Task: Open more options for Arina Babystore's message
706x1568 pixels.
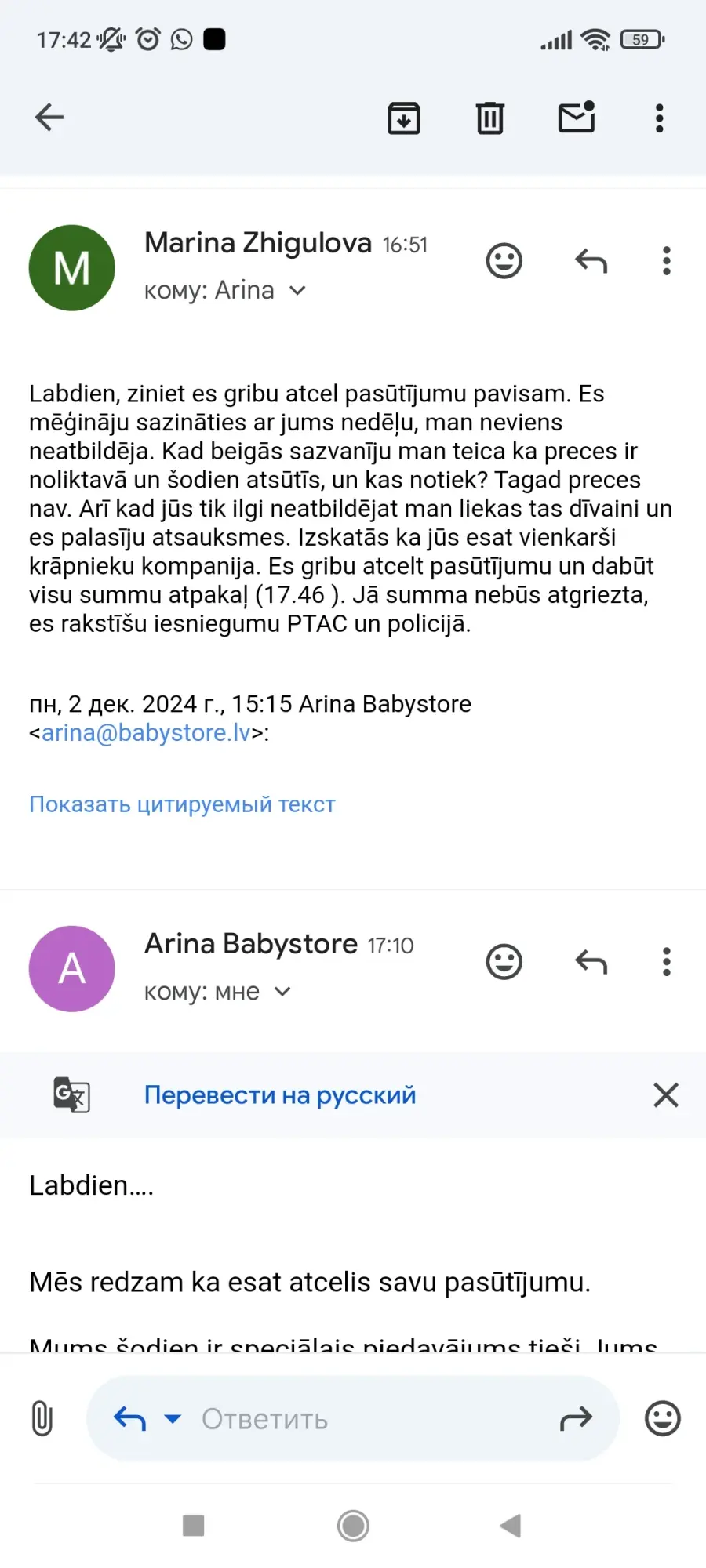Action: 667,961
